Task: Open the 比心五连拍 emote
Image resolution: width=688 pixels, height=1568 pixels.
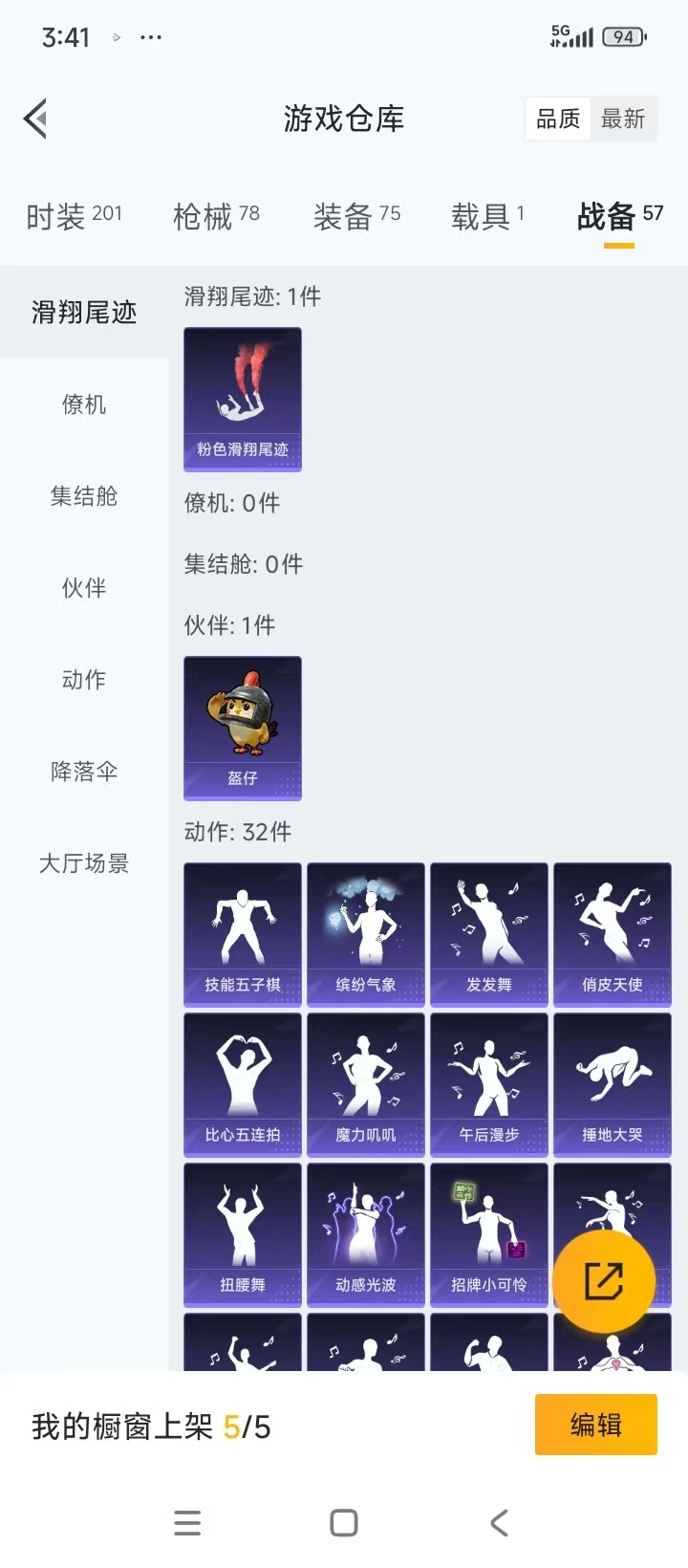Action: pyautogui.click(x=242, y=1083)
